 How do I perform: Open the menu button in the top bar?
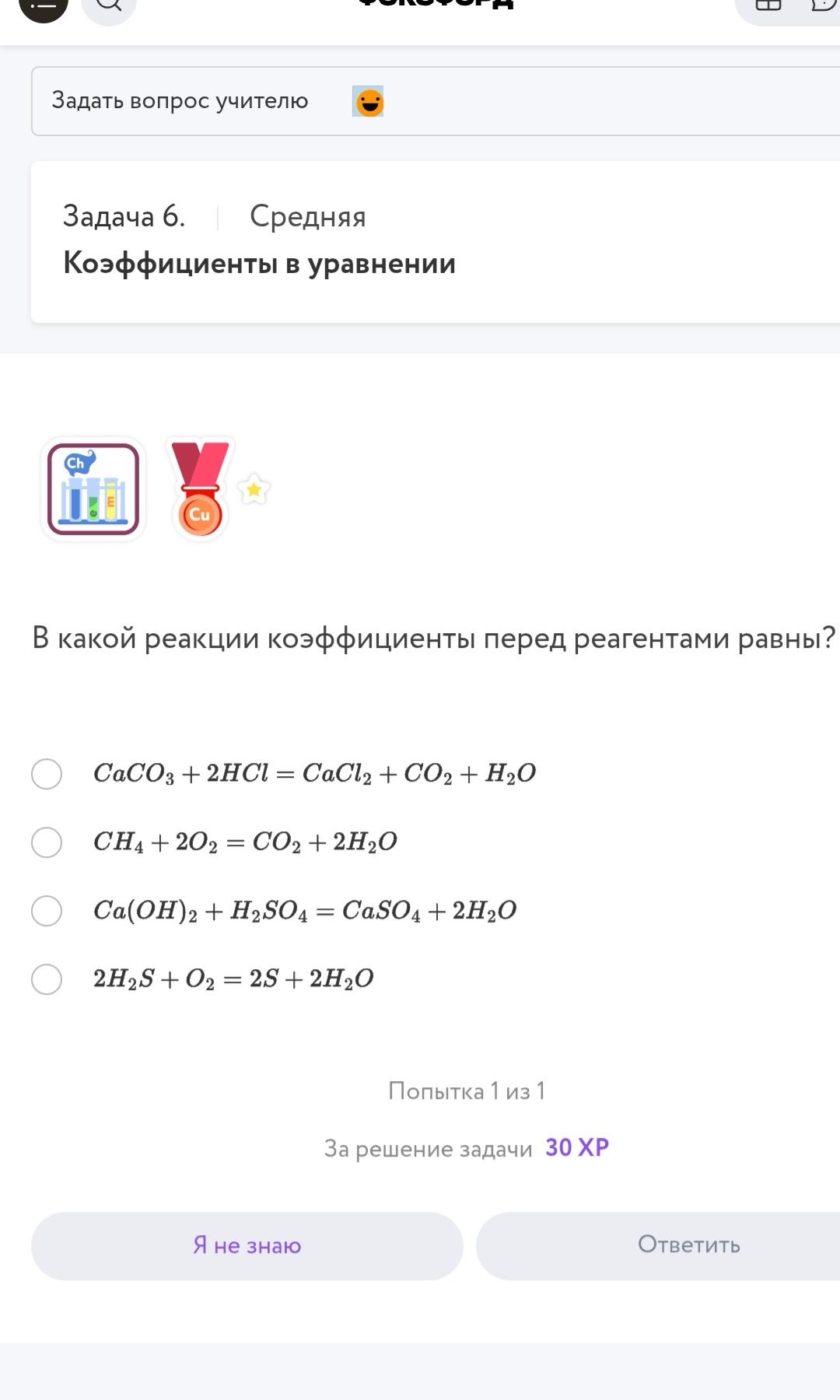[43, 6]
